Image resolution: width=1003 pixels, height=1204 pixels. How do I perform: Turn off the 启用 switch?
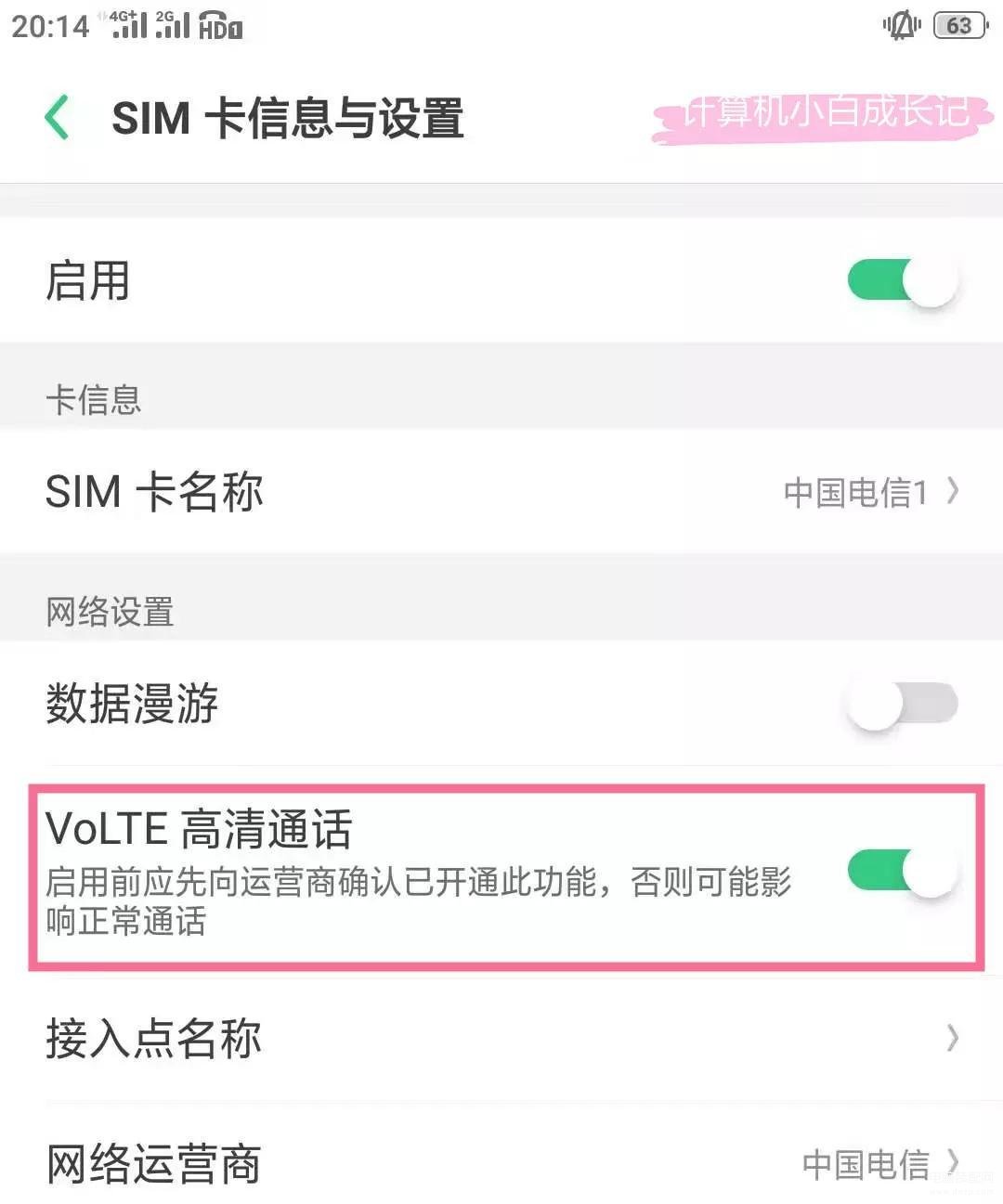pos(902,280)
